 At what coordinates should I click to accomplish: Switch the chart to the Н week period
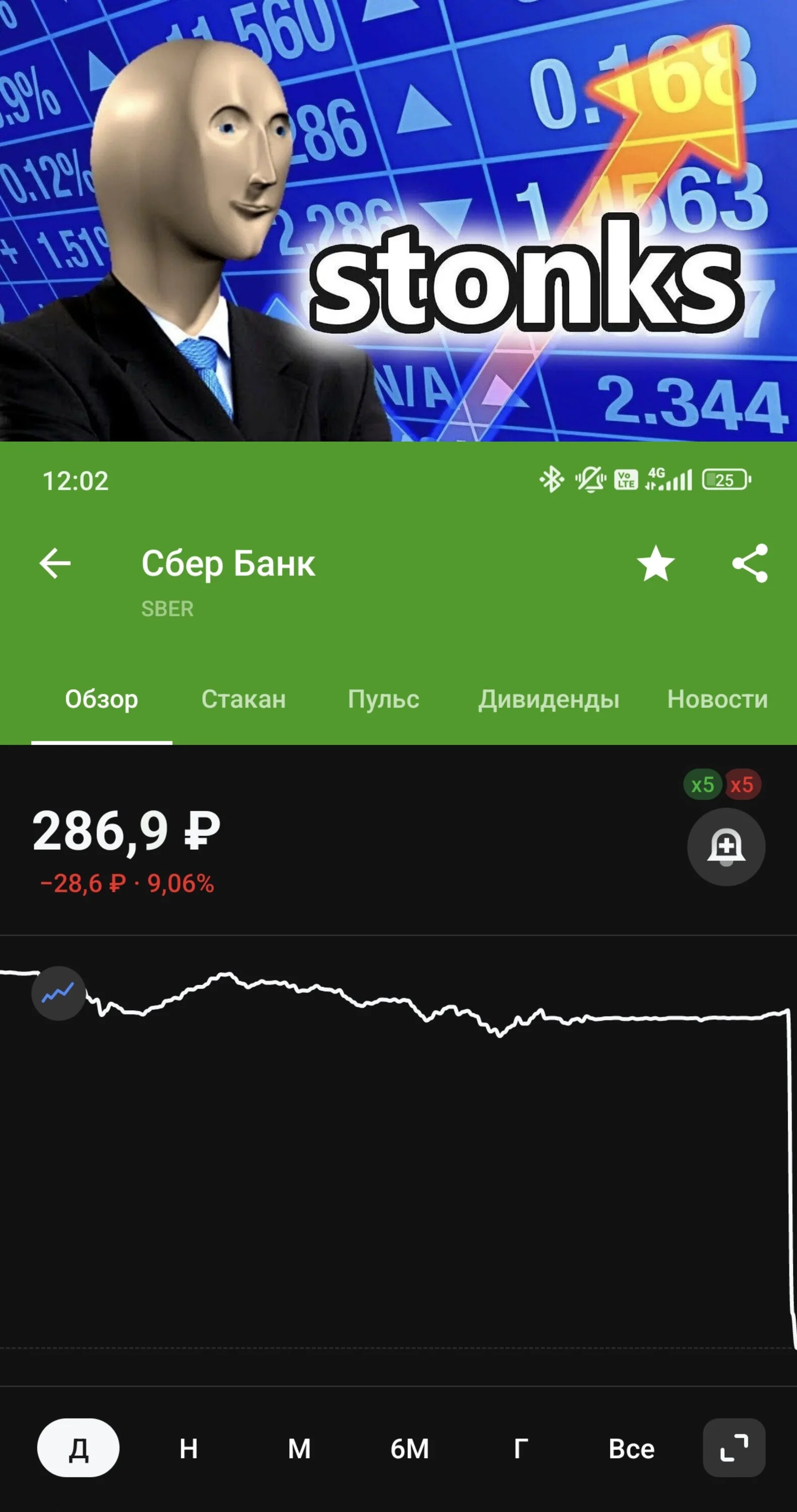(188, 1448)
